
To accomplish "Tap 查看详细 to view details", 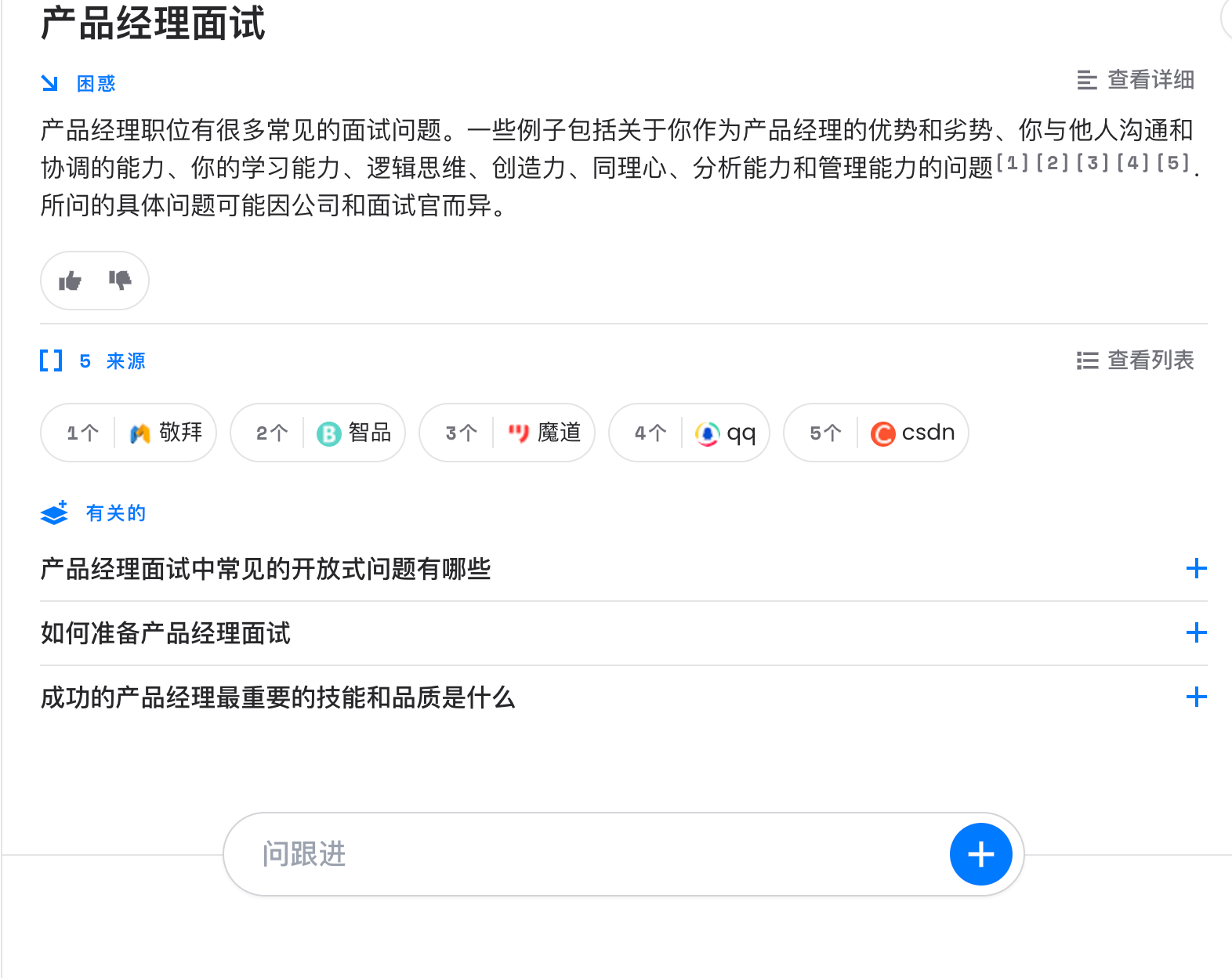I will 1136,80.
